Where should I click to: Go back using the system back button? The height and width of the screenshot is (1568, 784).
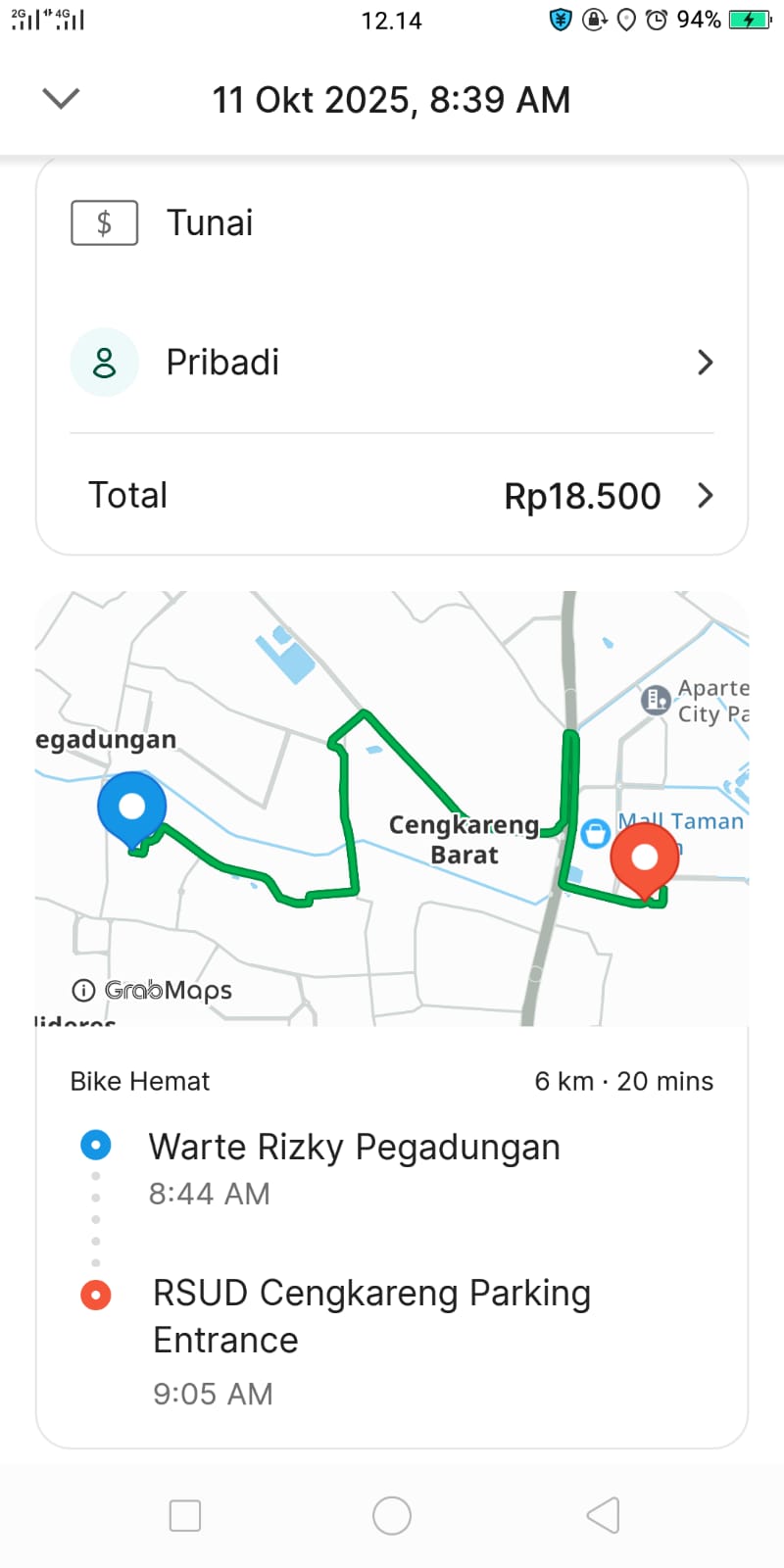click(x=603, y=1515)
